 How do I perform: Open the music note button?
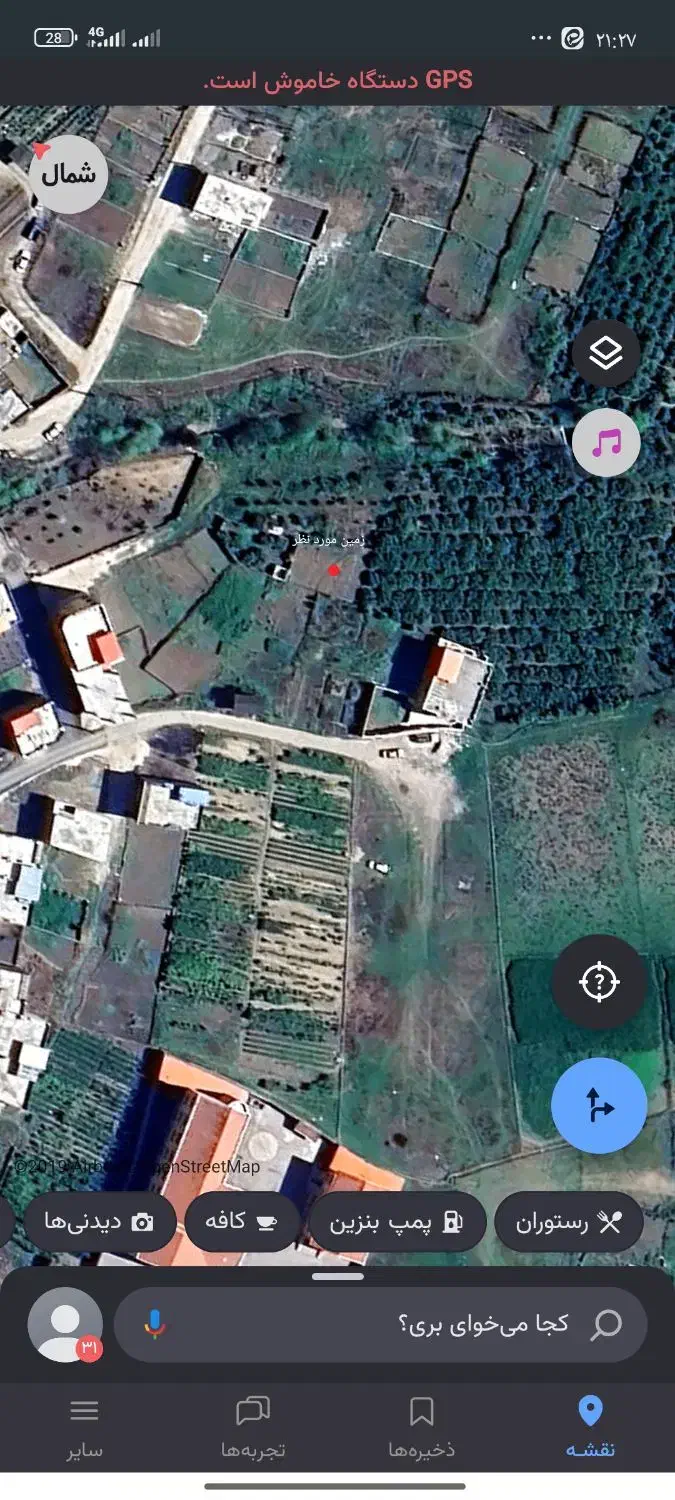pyautogui.click(x=606, y=442)
